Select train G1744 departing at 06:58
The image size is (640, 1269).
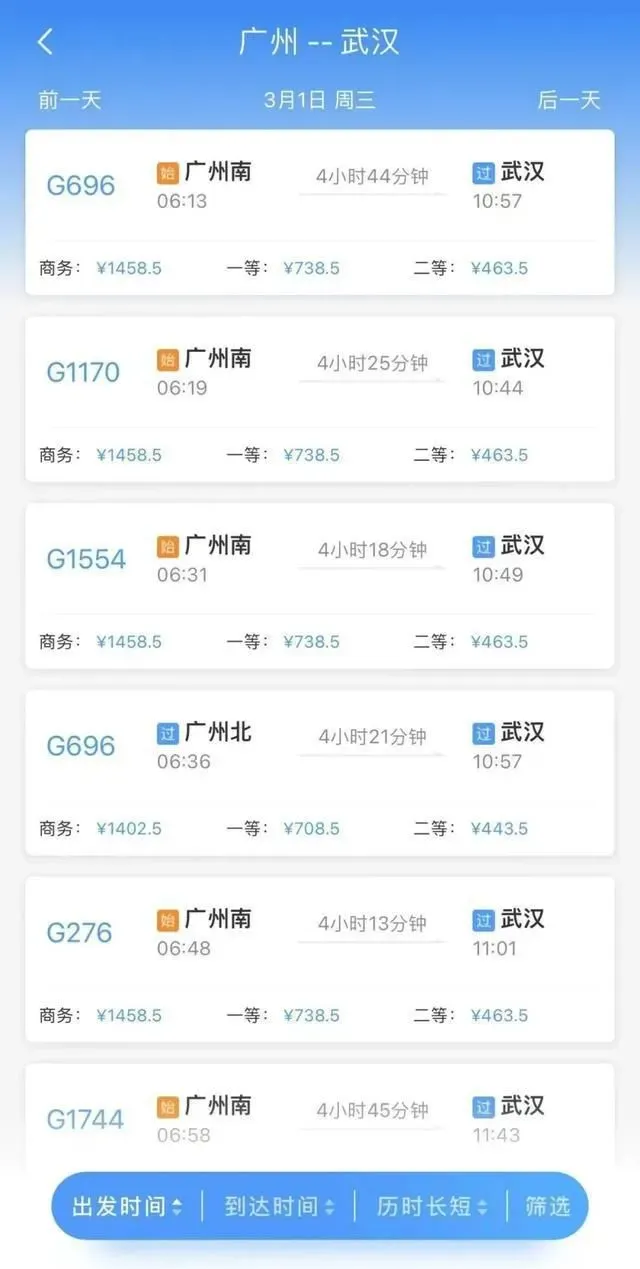click(320, 1118)
